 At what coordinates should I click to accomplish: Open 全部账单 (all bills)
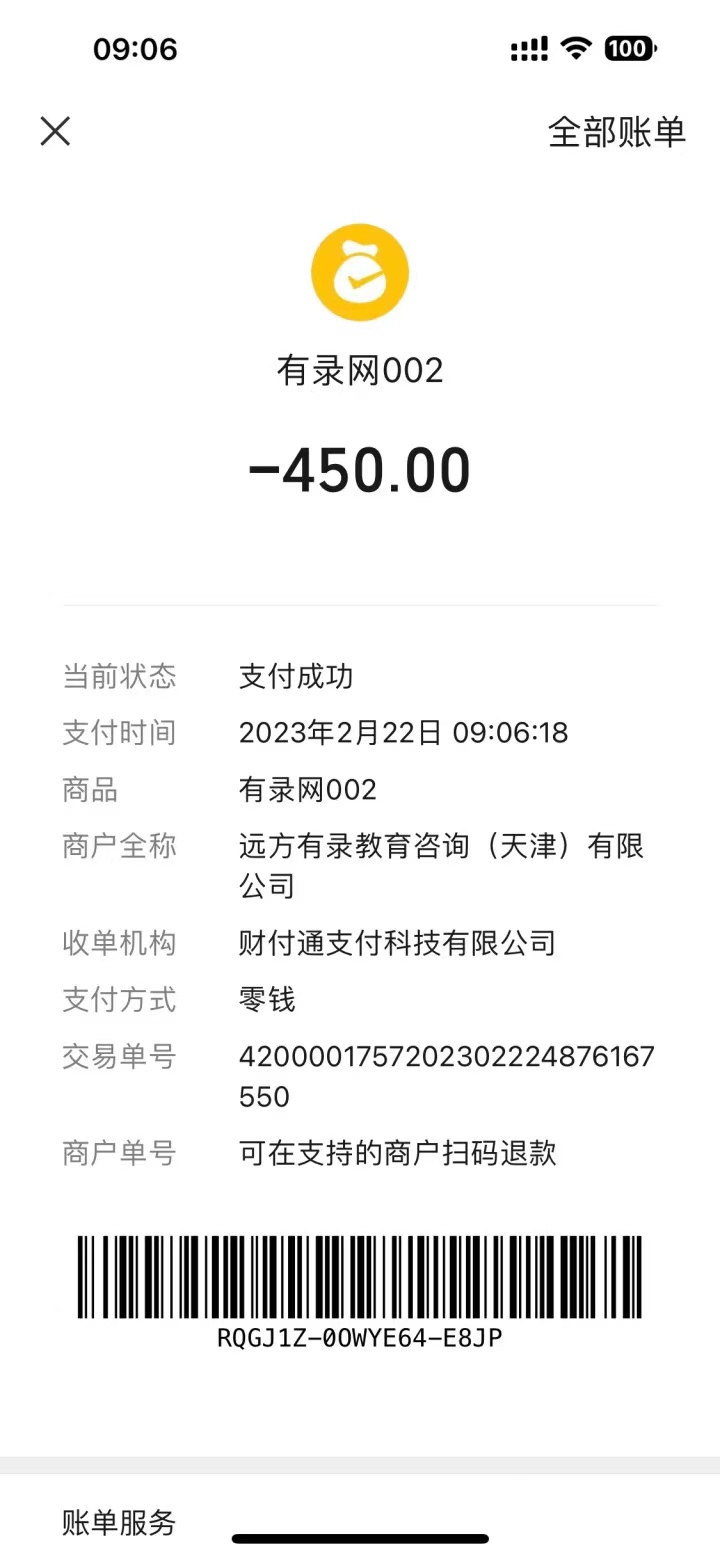pos(616,132)
